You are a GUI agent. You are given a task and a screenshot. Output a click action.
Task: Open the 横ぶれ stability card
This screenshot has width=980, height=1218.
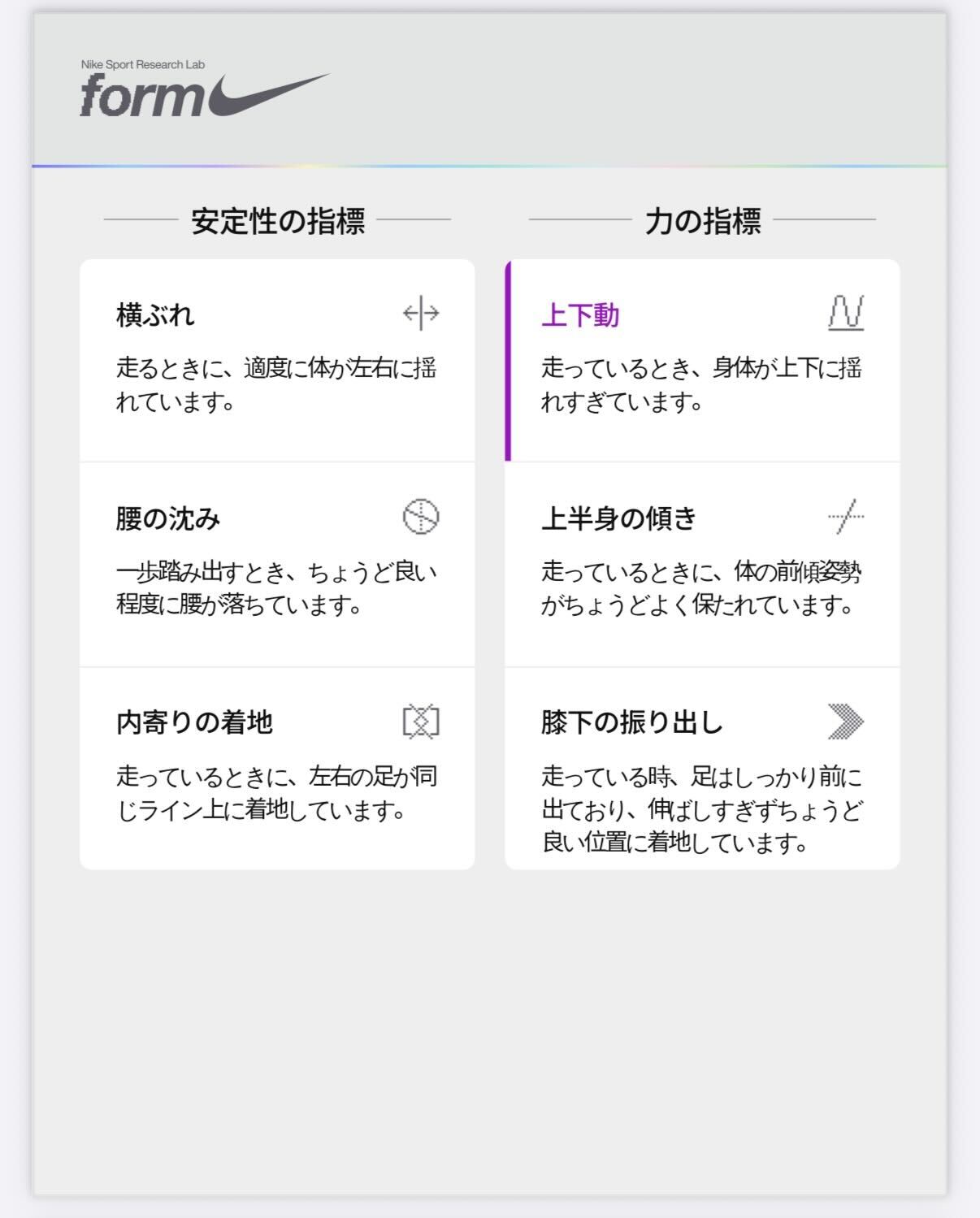coord(277,360)
